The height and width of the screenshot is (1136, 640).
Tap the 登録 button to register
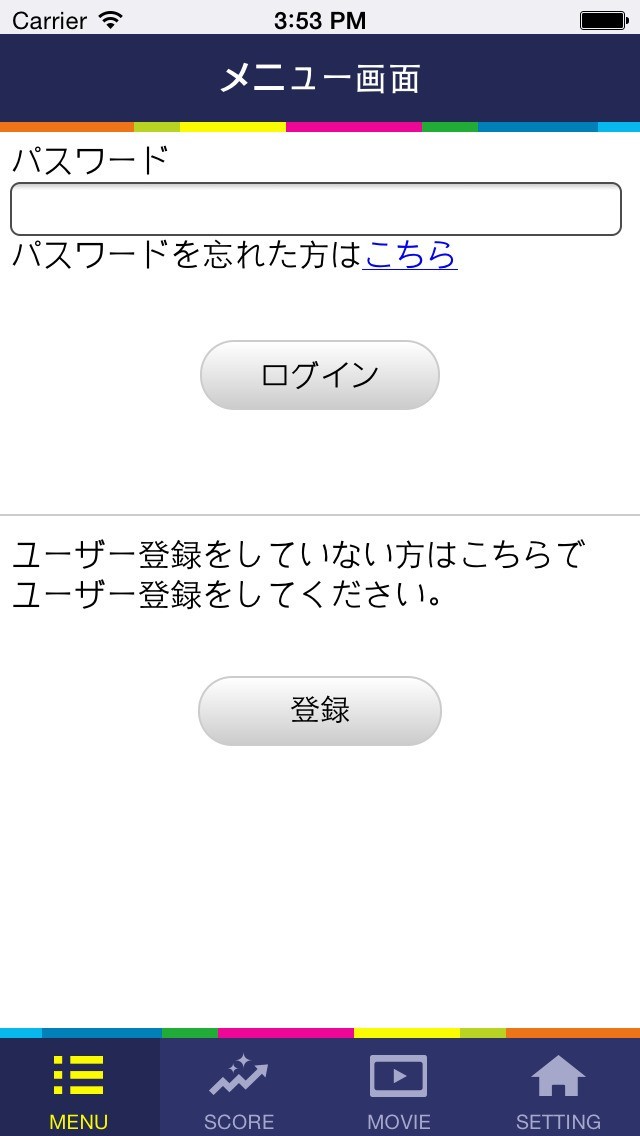(x=320, y=711)
